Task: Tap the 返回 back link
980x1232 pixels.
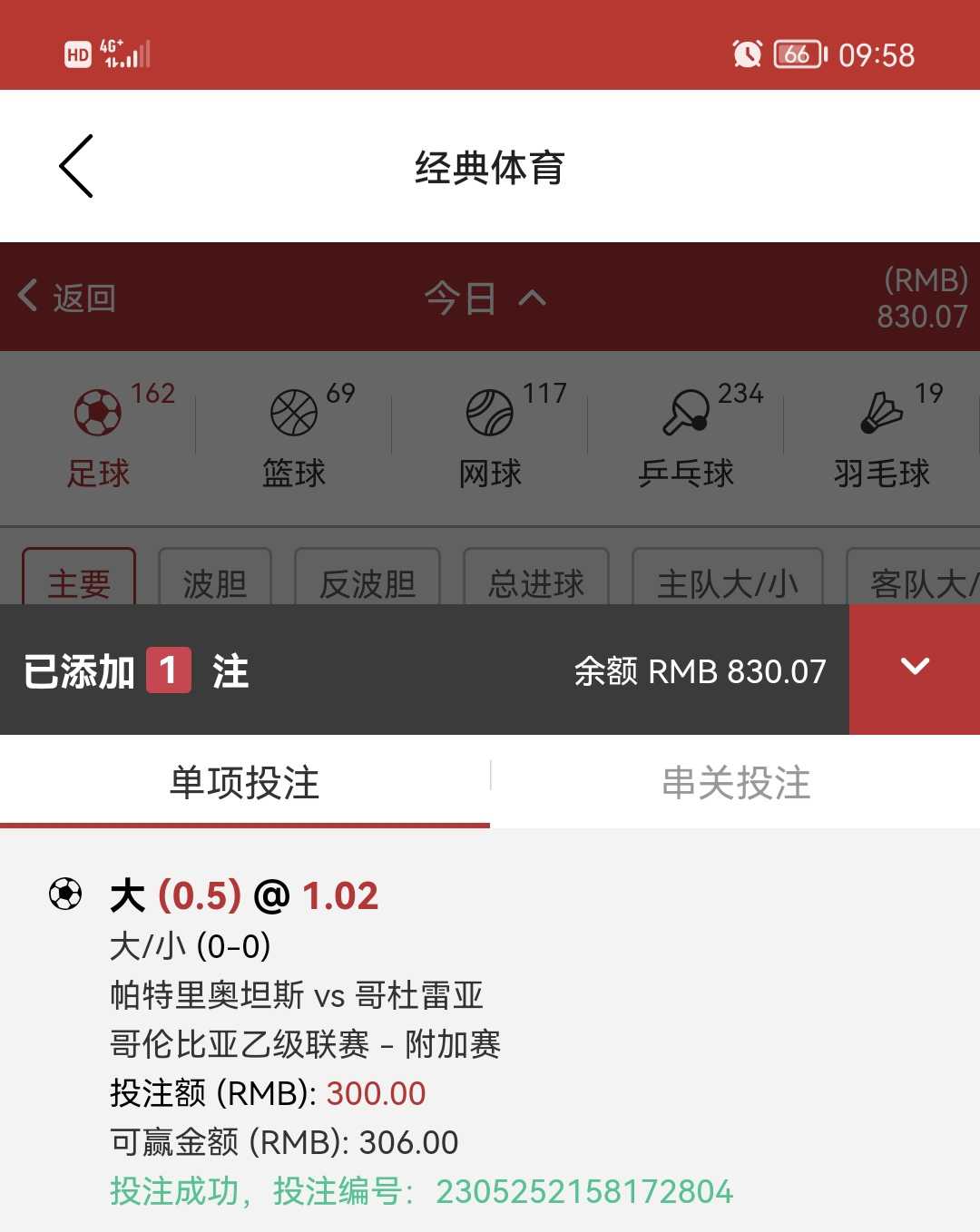Action: [x=67, y=298]
